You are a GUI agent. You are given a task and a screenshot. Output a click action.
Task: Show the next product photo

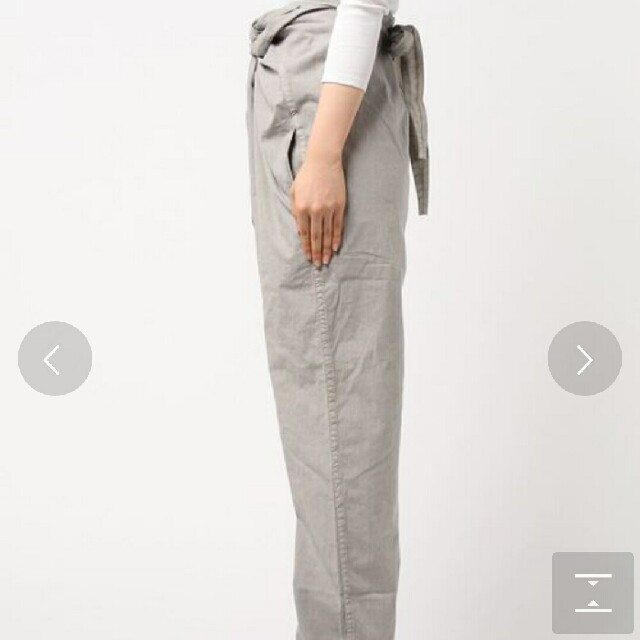585,359
